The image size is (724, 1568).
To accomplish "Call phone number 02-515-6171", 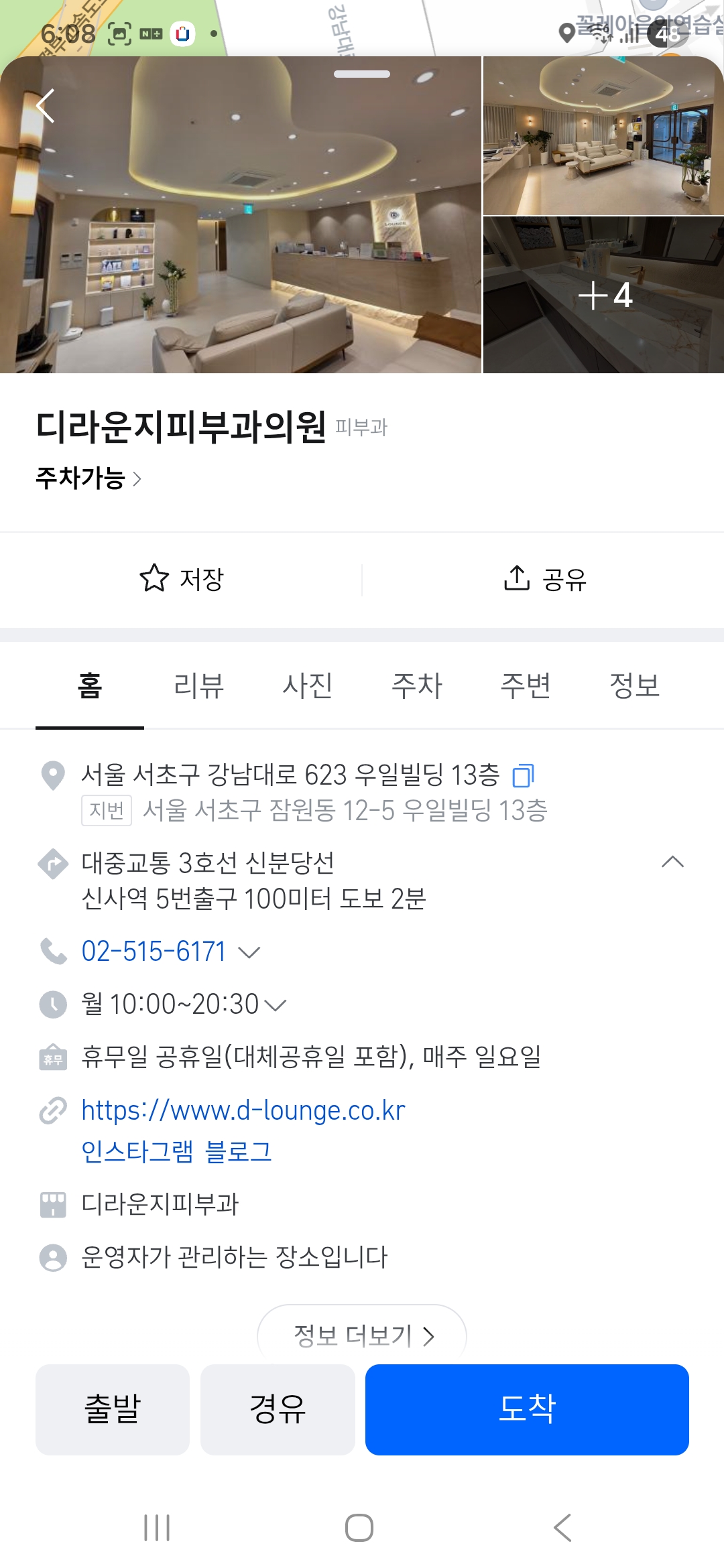I will (154, 952).
